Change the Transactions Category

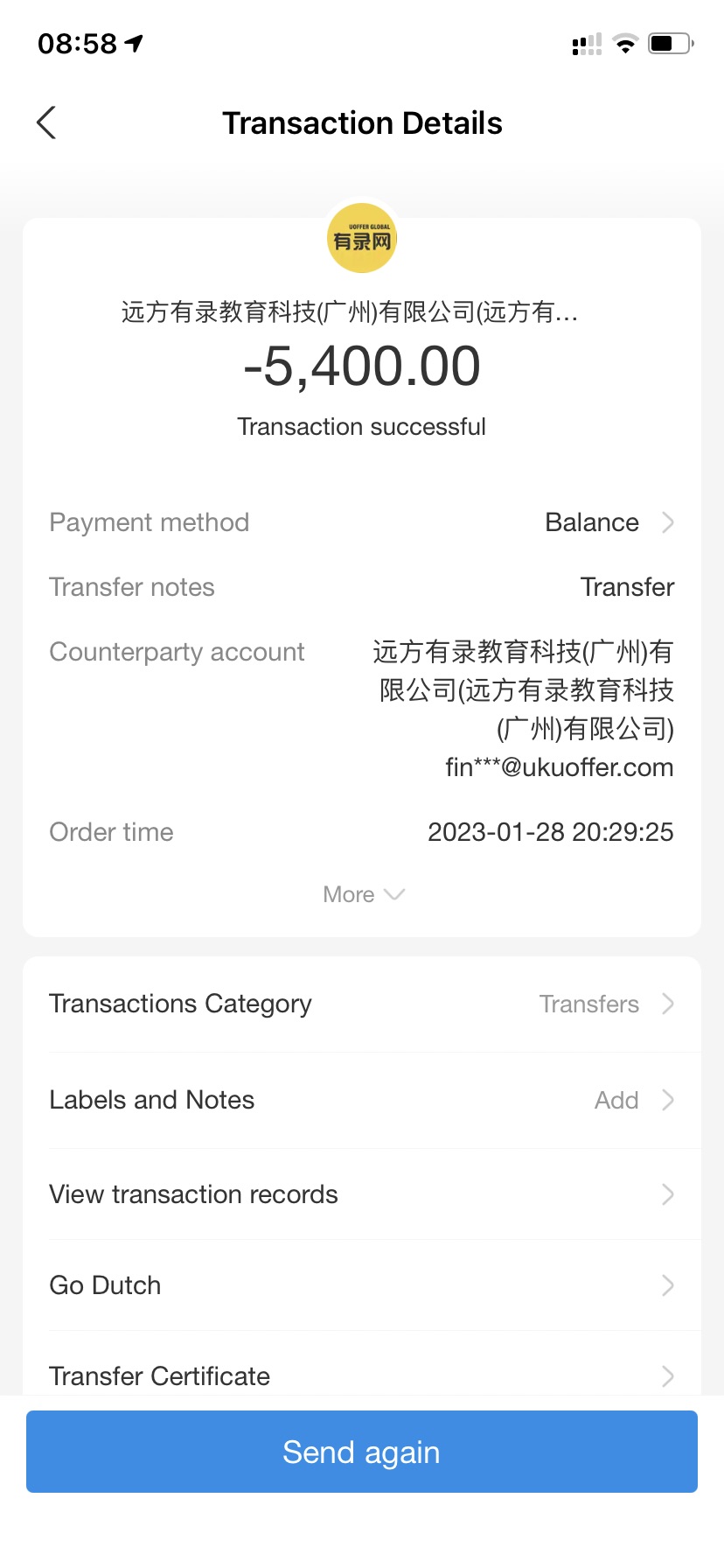(x=362, y=1004)
